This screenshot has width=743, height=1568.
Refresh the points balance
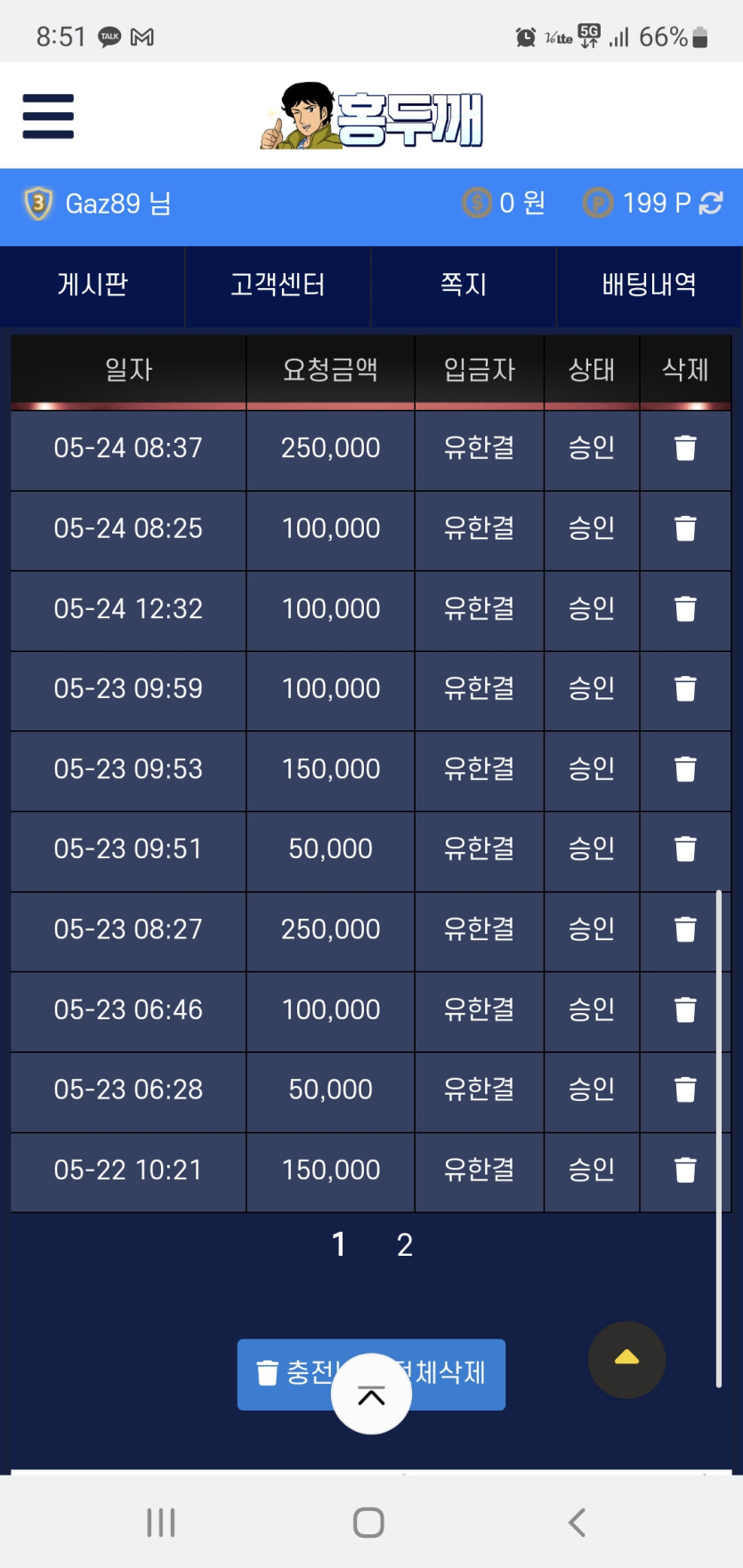point(711,204)
